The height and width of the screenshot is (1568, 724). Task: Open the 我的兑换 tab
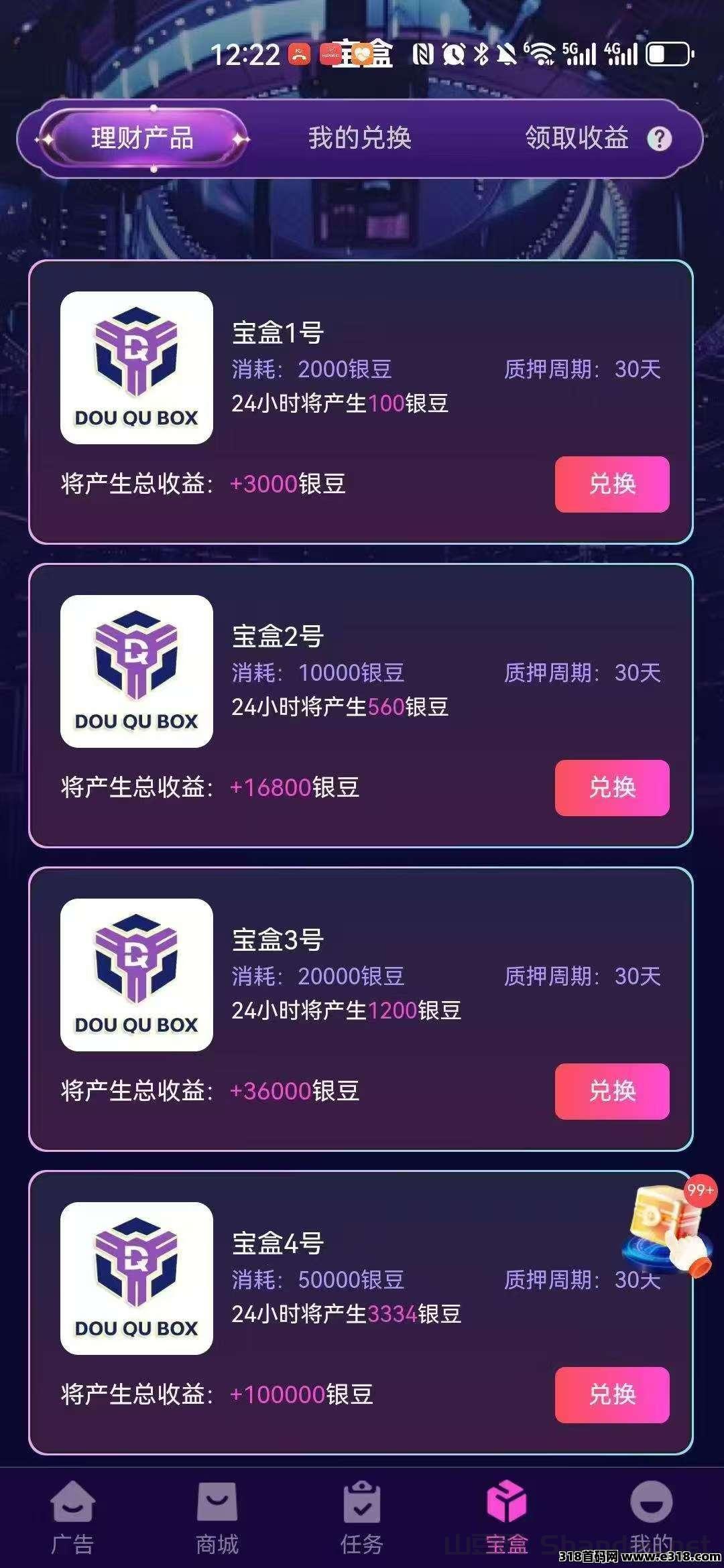[x=359, y=139]
